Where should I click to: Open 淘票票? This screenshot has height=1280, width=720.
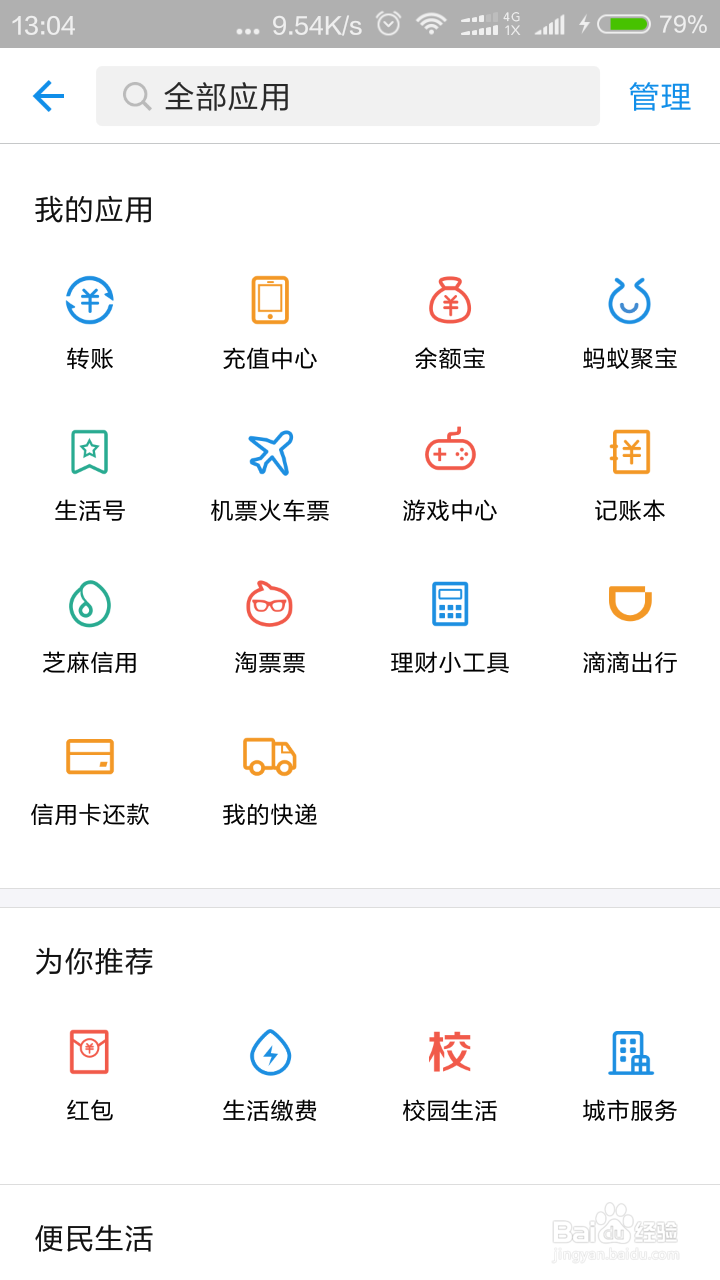[x=270, y=626]
